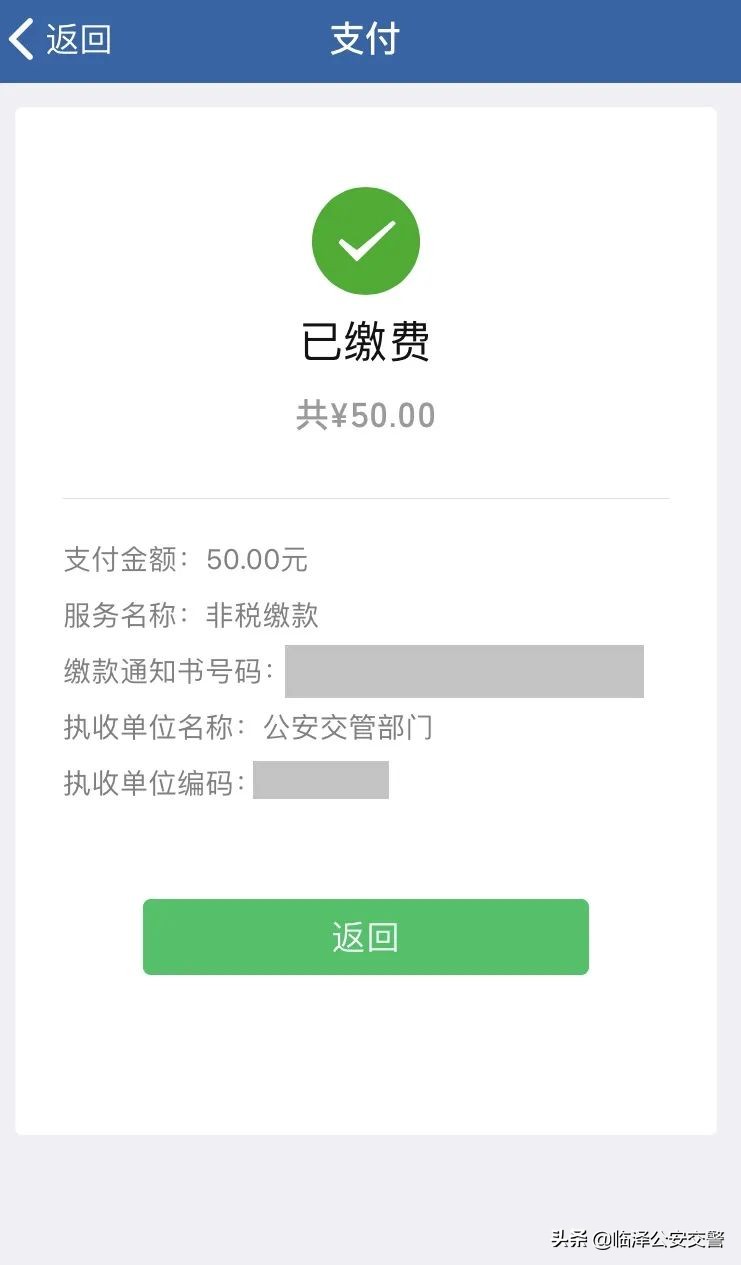Click the 已缴费 payment status text
The width and height of the screenshot is (741, 1265).
[x=366, y=341]
